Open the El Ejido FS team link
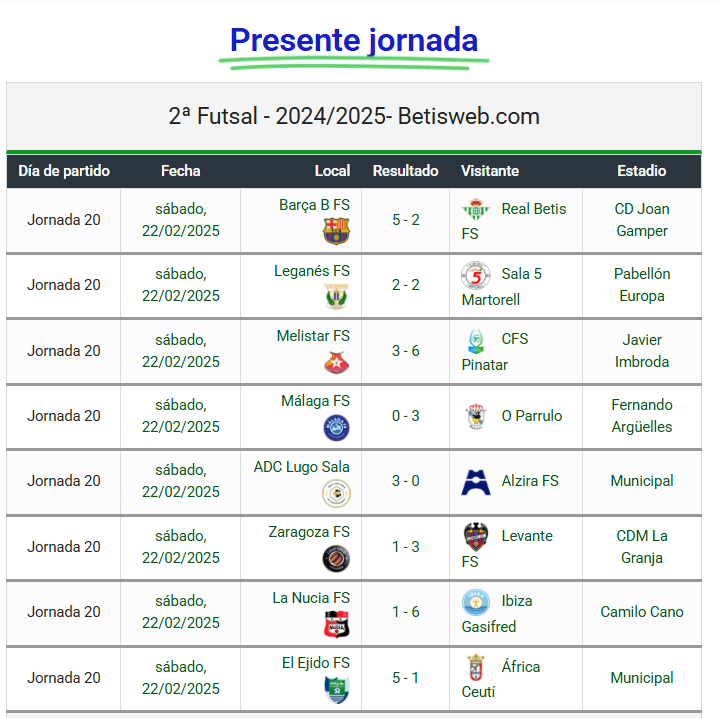The image size is (721, 718). [316, 663]
